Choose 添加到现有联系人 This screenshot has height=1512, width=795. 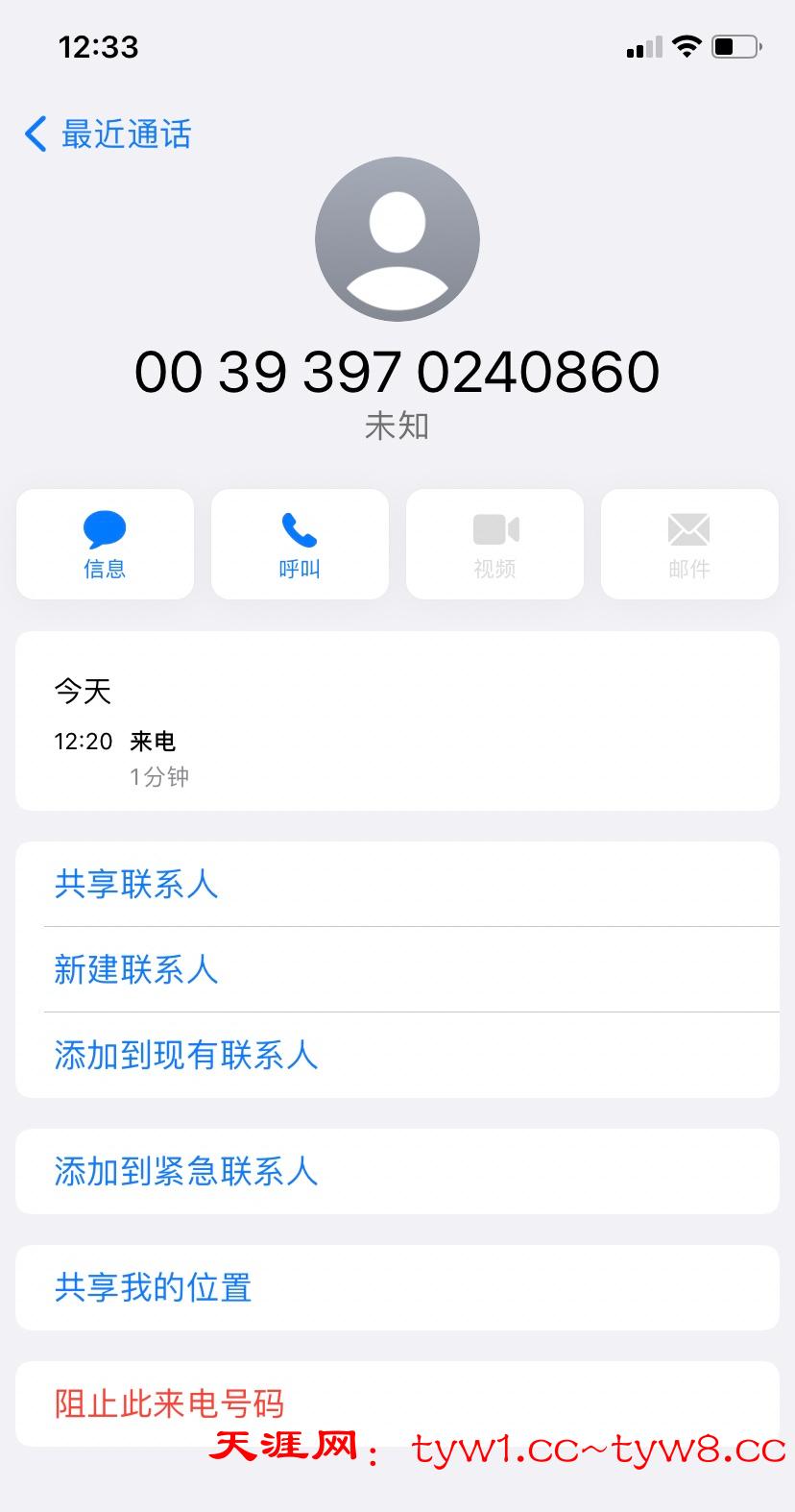pos(186,1055)
